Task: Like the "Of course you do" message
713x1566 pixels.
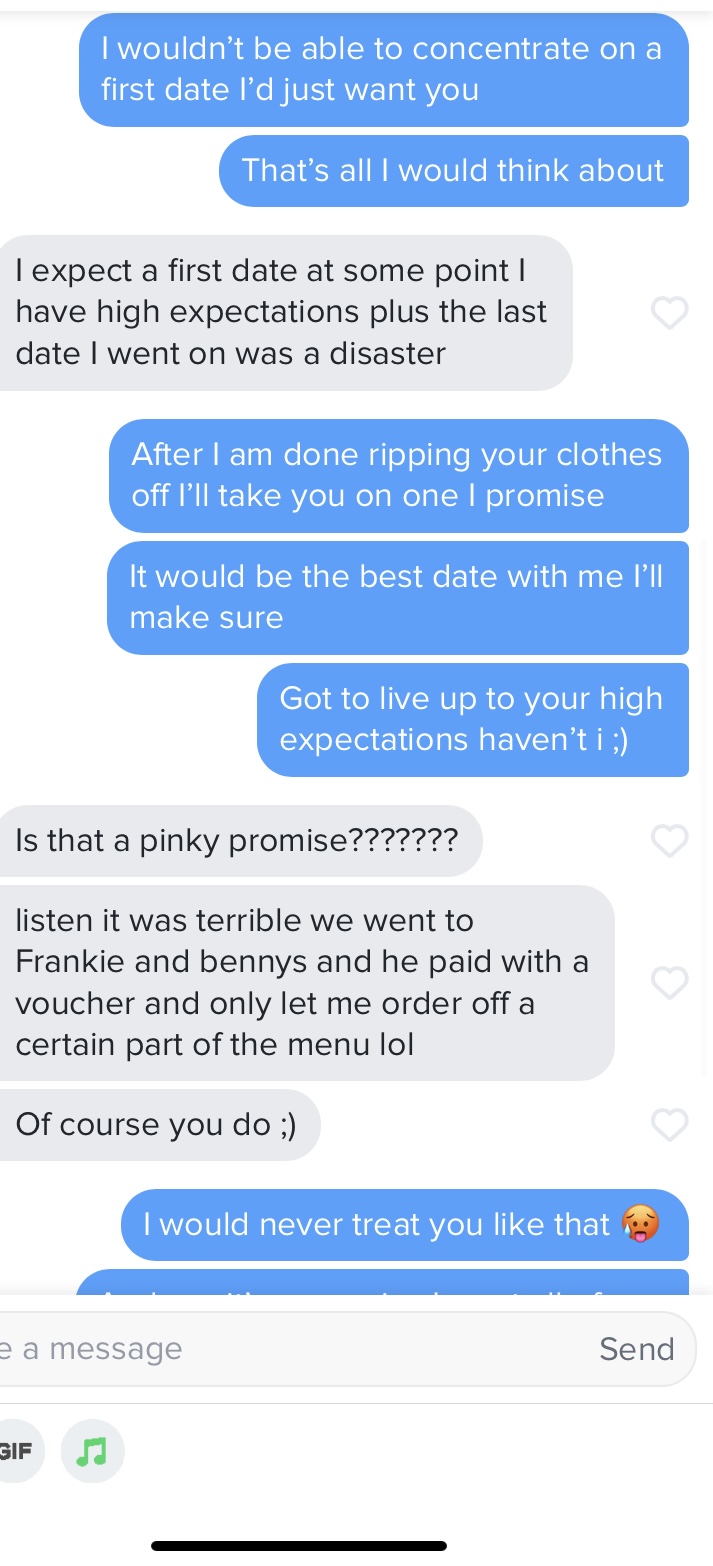Action: pyautogui.click(x=669, y=1125)
